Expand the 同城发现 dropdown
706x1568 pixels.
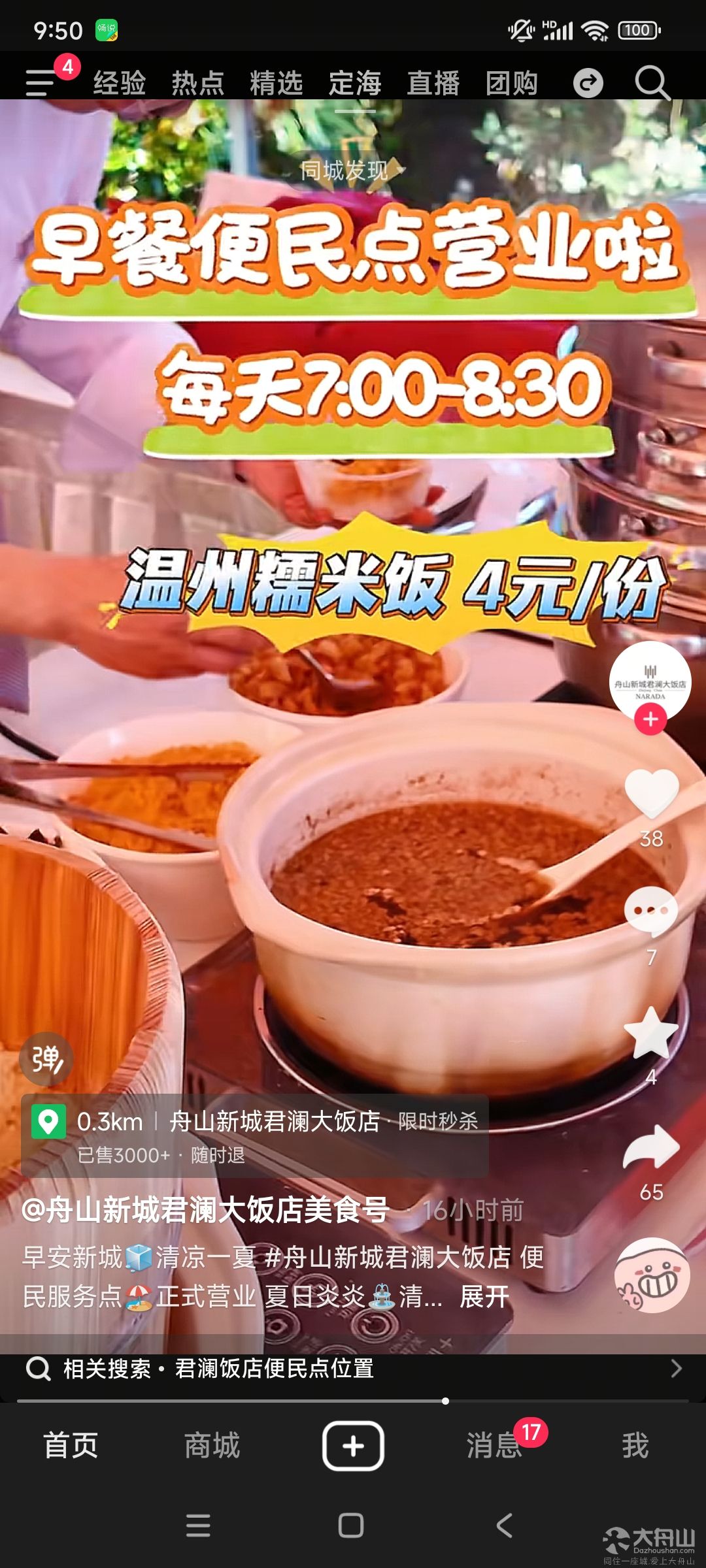[x=353, y=171]
